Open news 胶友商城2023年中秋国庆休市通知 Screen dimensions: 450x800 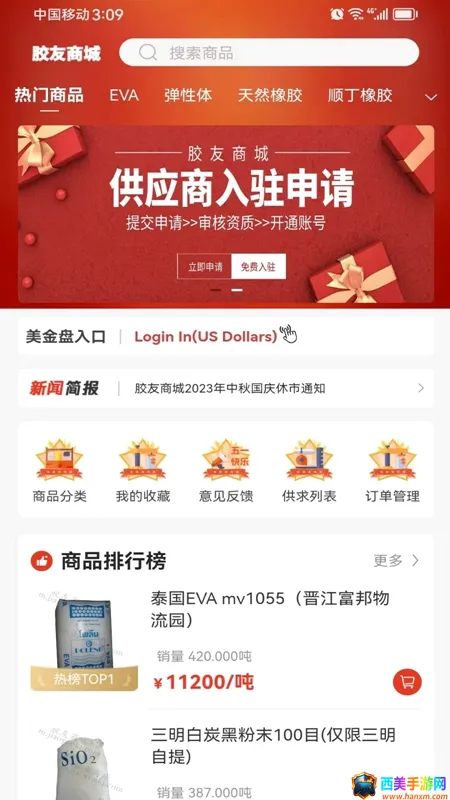[230, 389]
